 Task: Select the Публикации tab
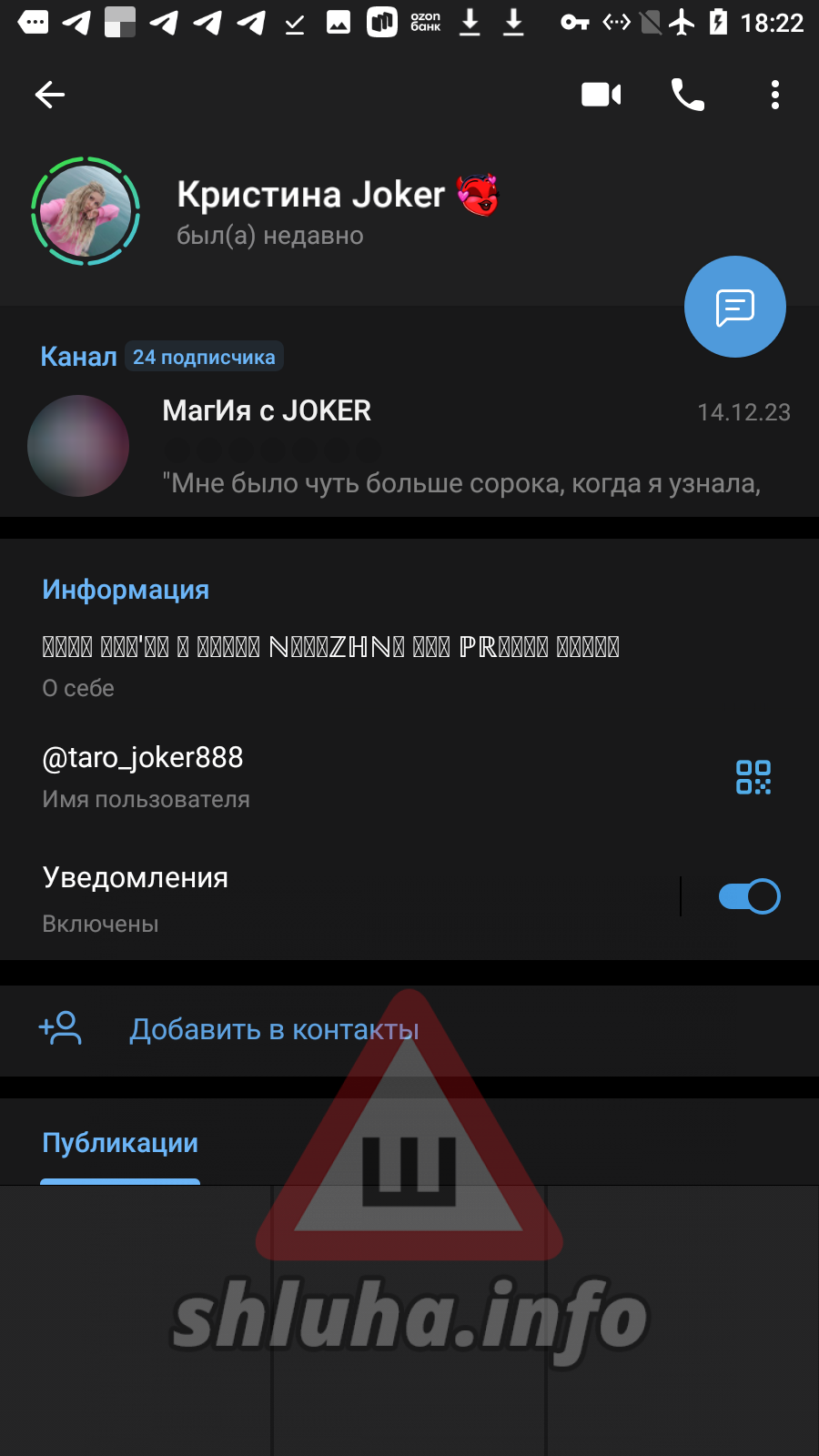[x=120, y=1143]
